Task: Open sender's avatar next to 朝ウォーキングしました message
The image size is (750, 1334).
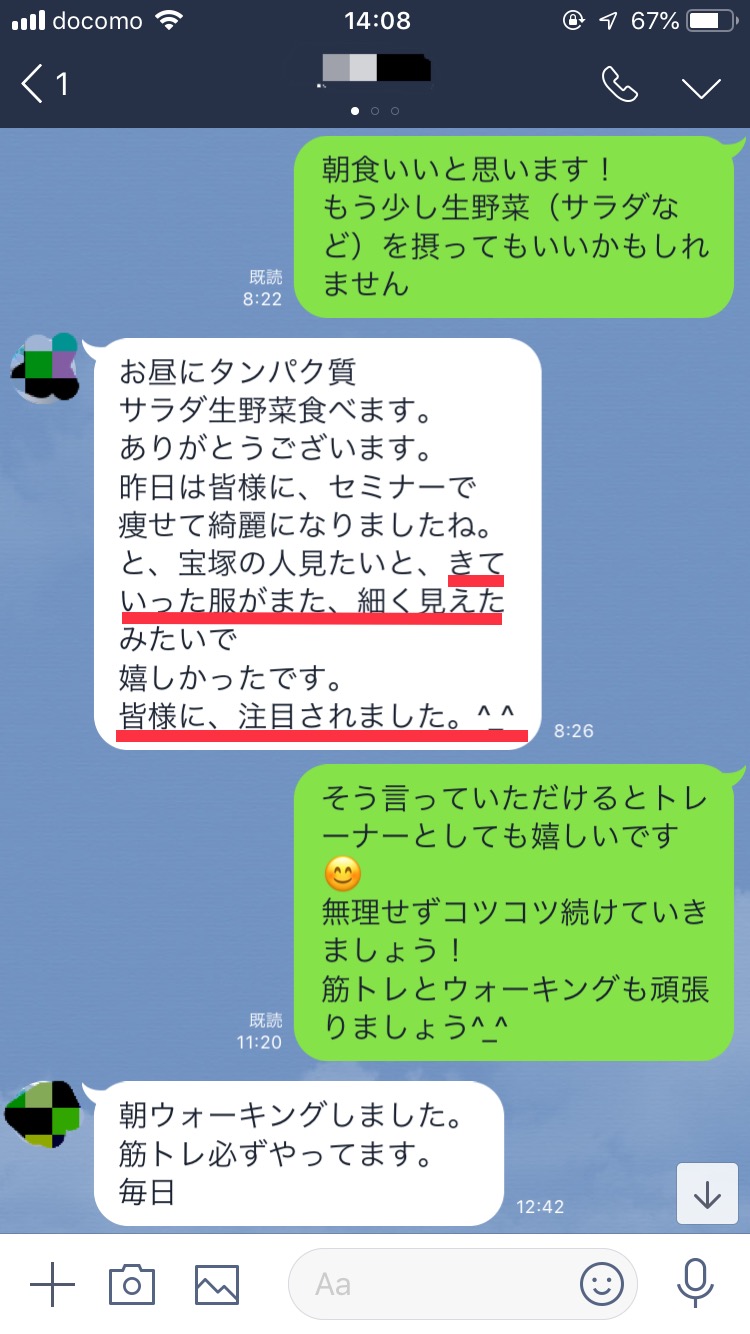Action: click(x=42, y=1113)
